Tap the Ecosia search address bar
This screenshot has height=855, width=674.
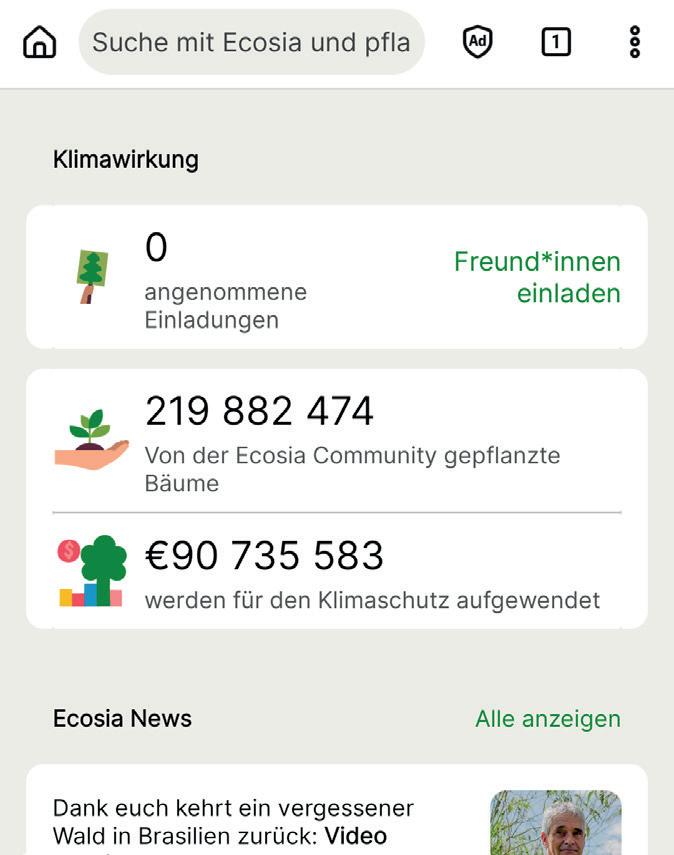pyautogui.click(x=251, y=42)
